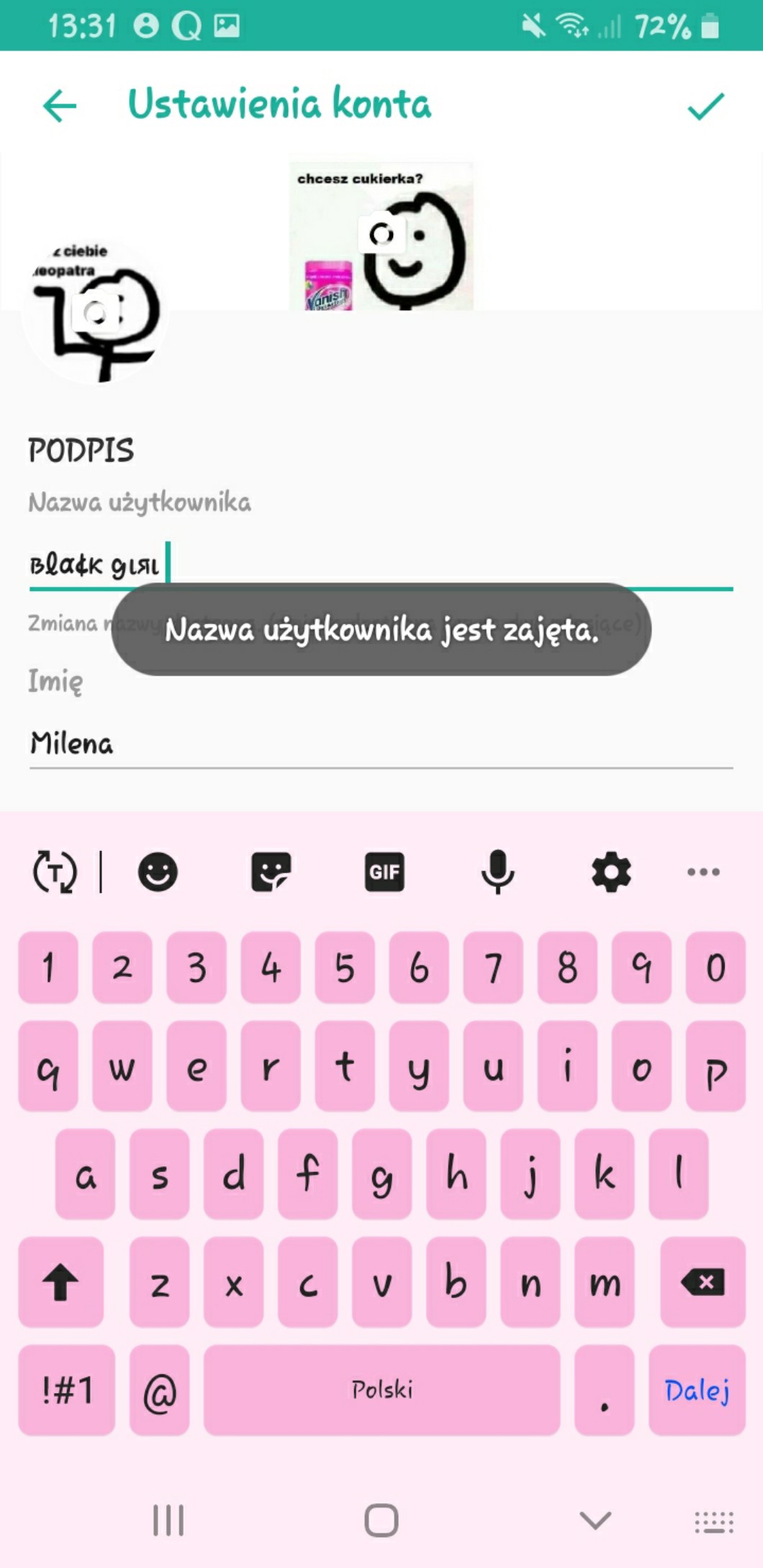Viewport: 763px width, 1568px height.
Task: Switch to the !#1 symbols keyboard
Action: [x=67, y=1390]
